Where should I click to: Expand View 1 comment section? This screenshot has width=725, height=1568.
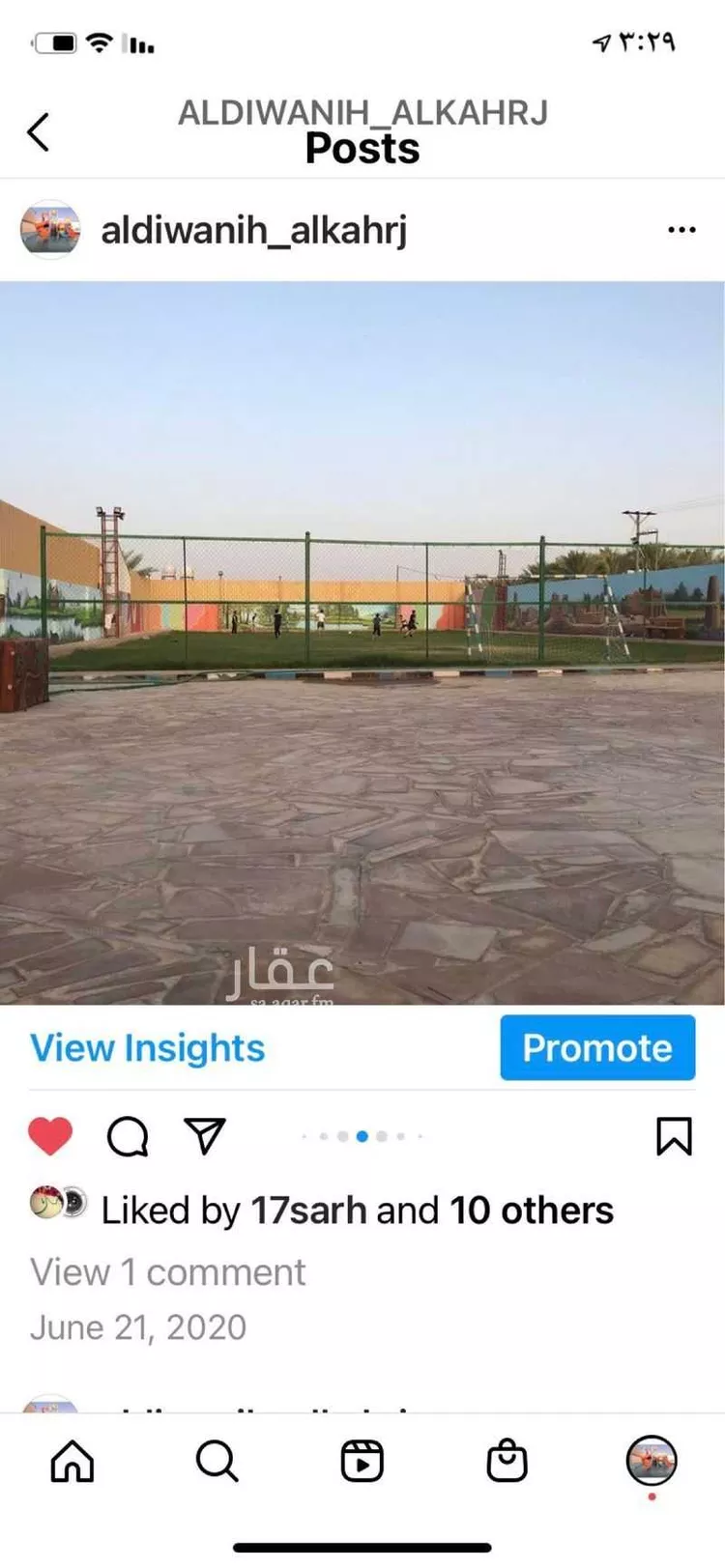(x=166, y=1271)
